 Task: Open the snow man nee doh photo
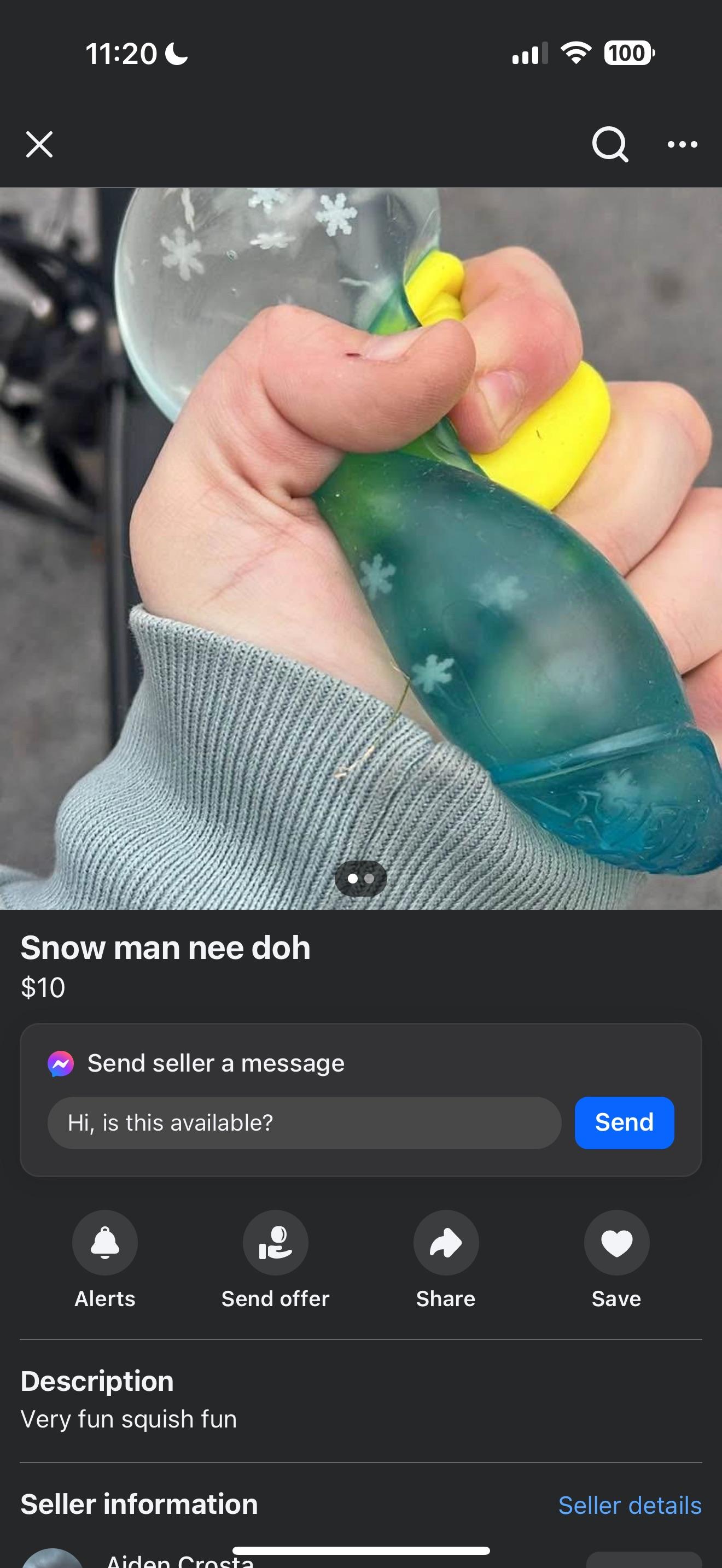(x=361, y=548)
